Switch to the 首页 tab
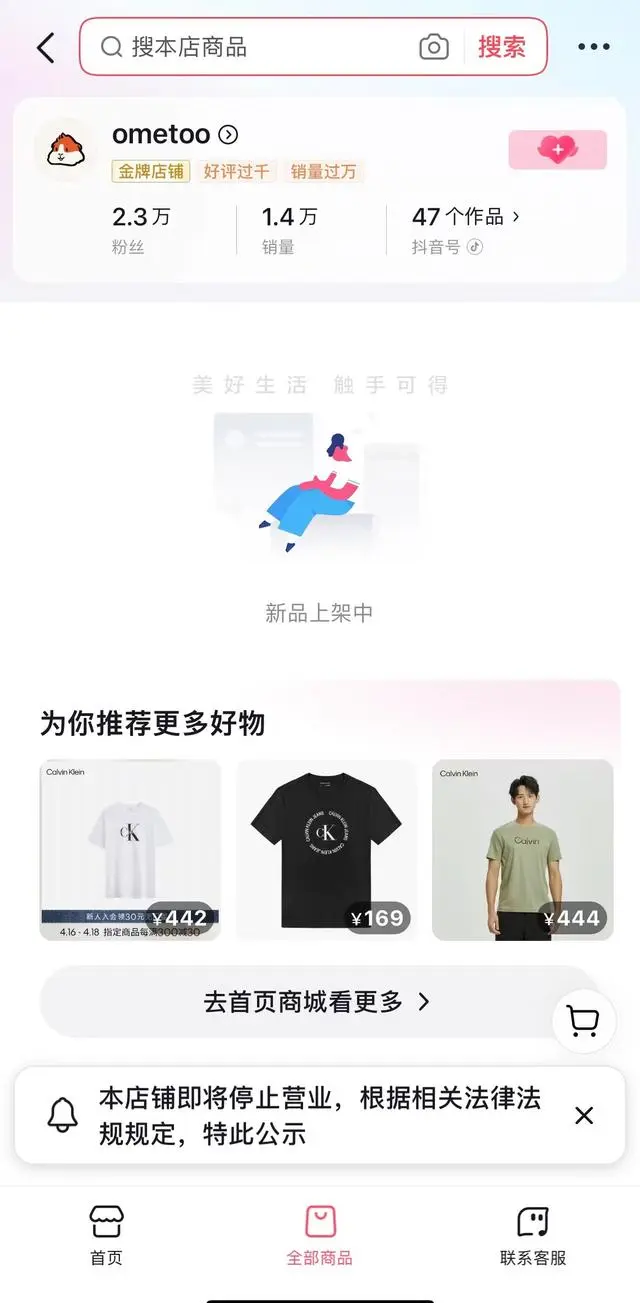 (x=106, y=1235)
